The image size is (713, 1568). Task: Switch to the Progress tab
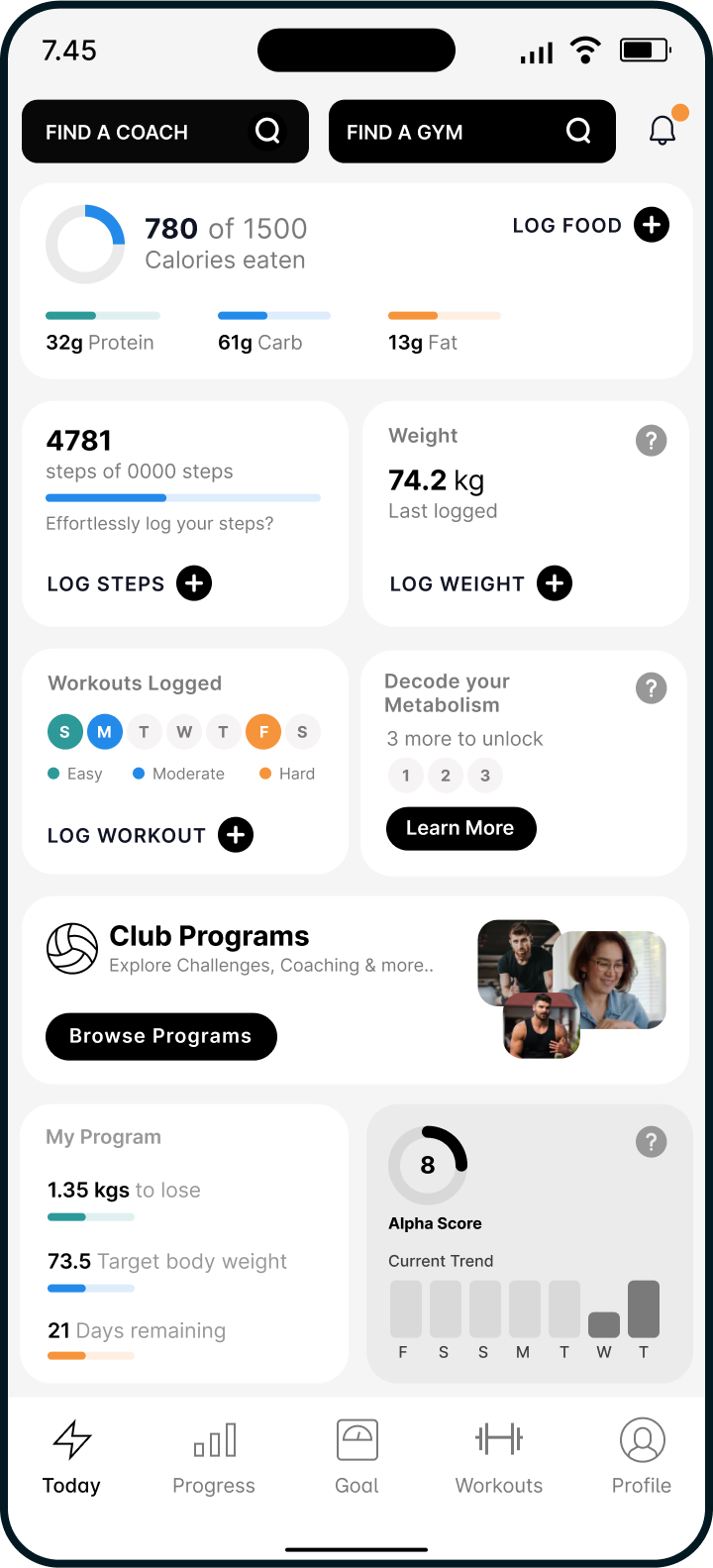[x=214, y=1456]
